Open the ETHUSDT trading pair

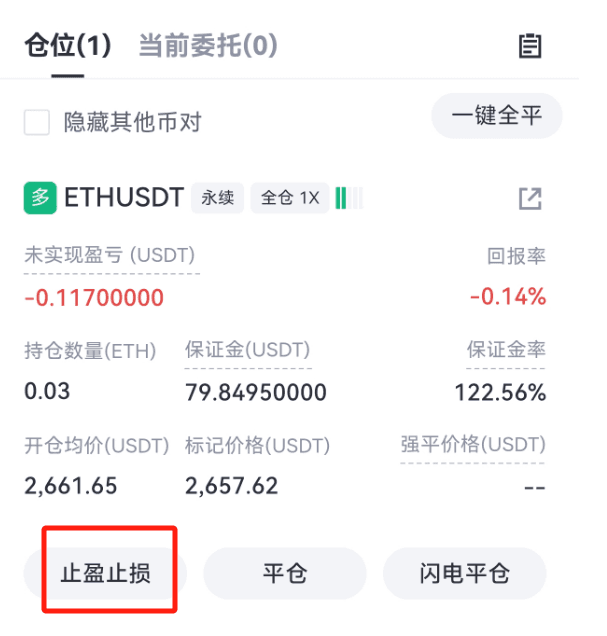click(124, 198)
